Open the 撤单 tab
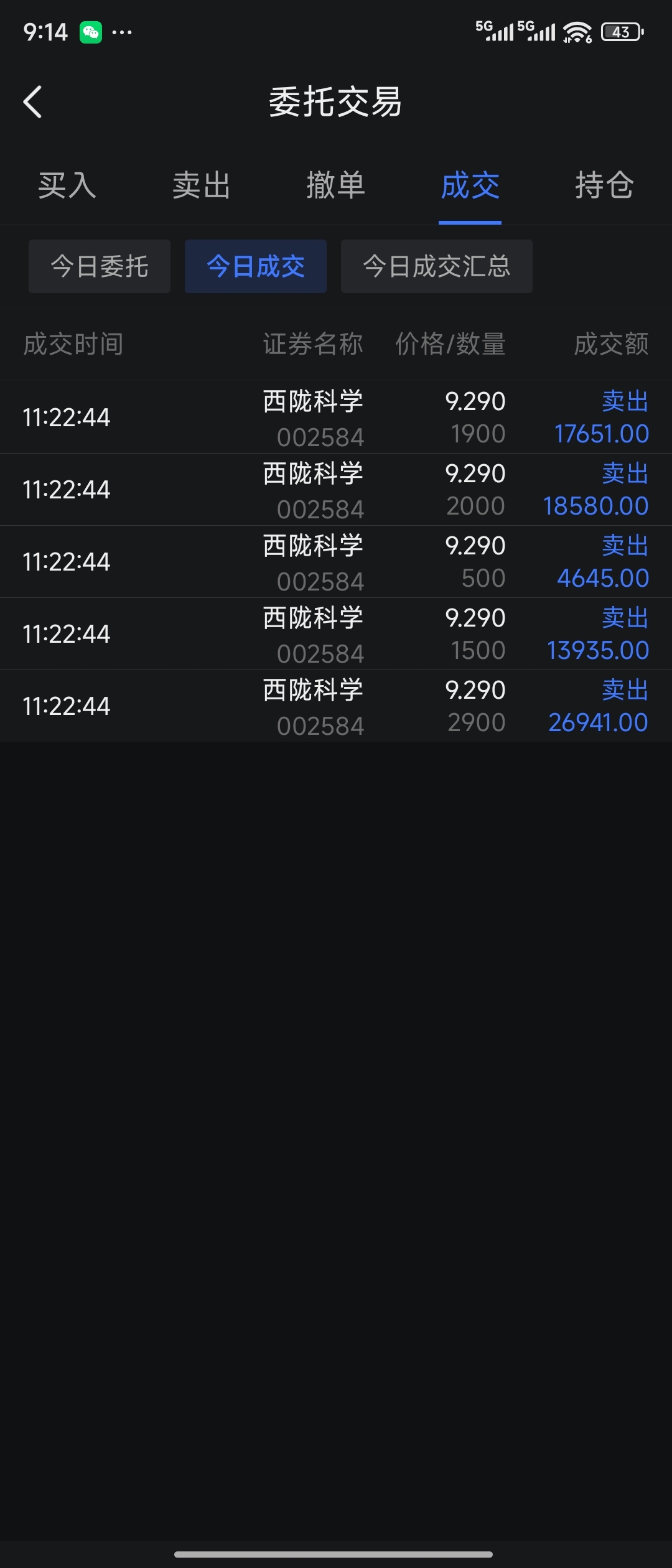Image resolution: width=672 pixels, height=1568 pixels. point(336,185)
